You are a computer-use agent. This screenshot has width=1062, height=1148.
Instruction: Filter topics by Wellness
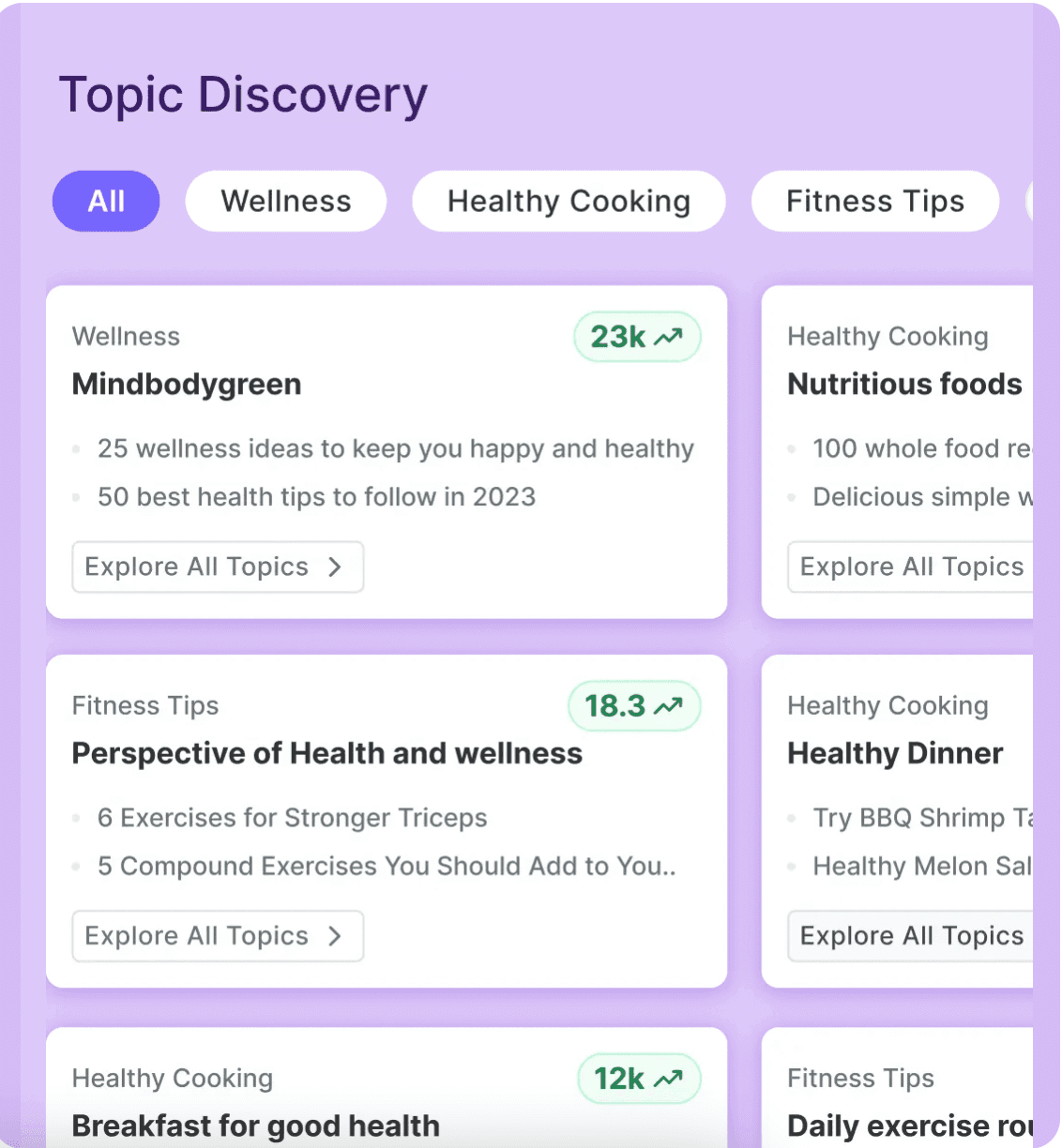tap(285, 201)
